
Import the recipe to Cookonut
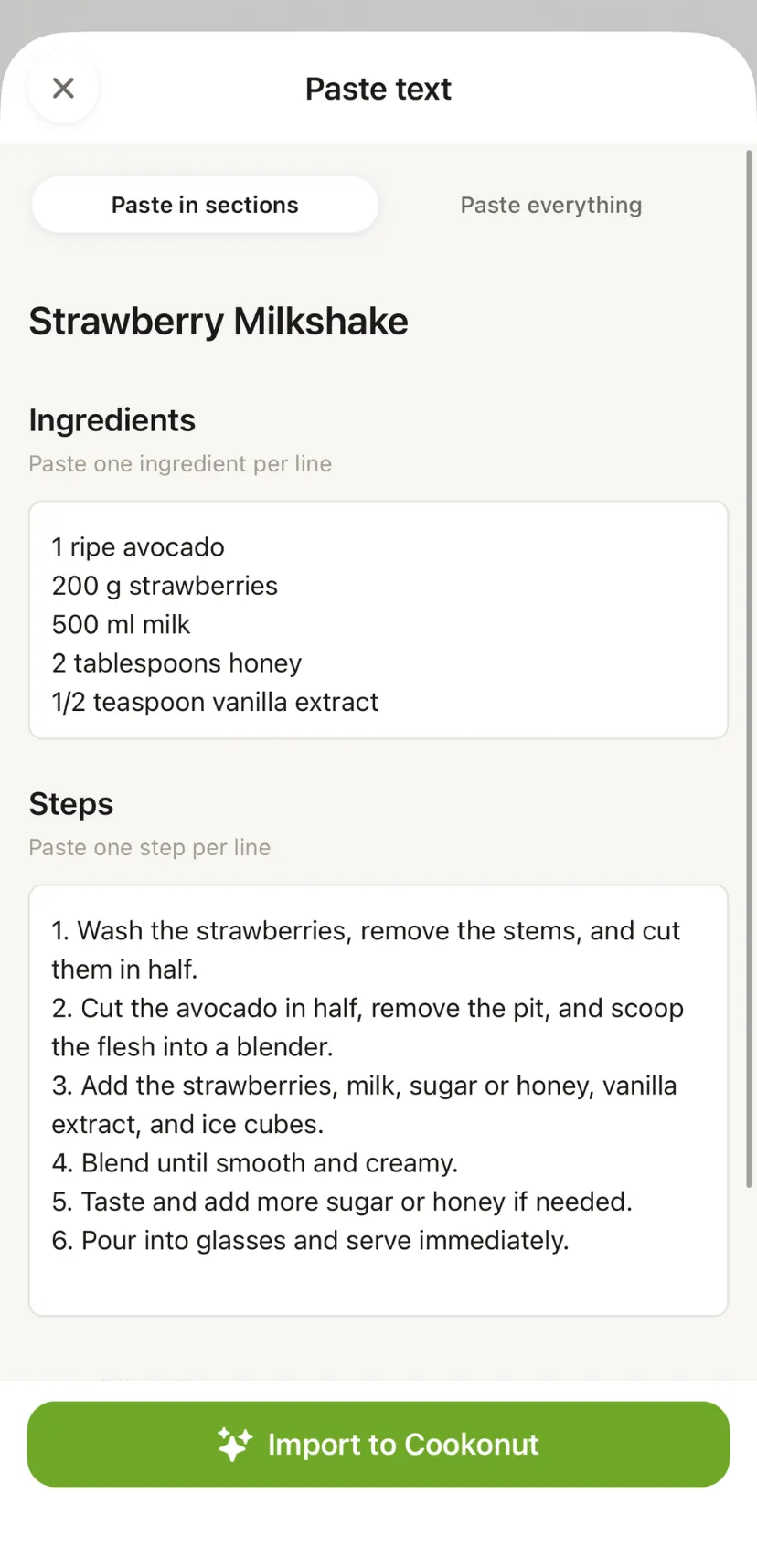[x=378, y=1444]
